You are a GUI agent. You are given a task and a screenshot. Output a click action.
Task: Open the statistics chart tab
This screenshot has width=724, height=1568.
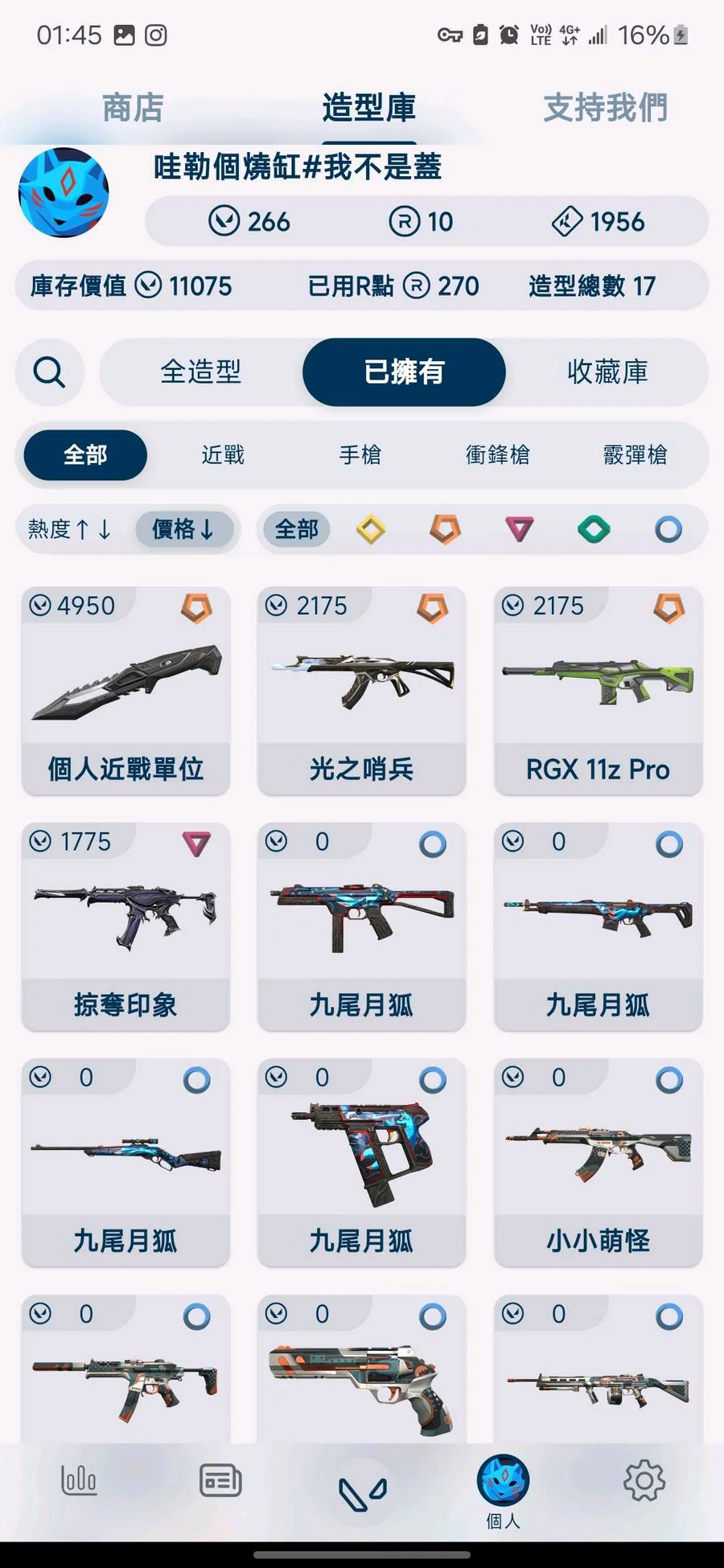click(79, 1480)
